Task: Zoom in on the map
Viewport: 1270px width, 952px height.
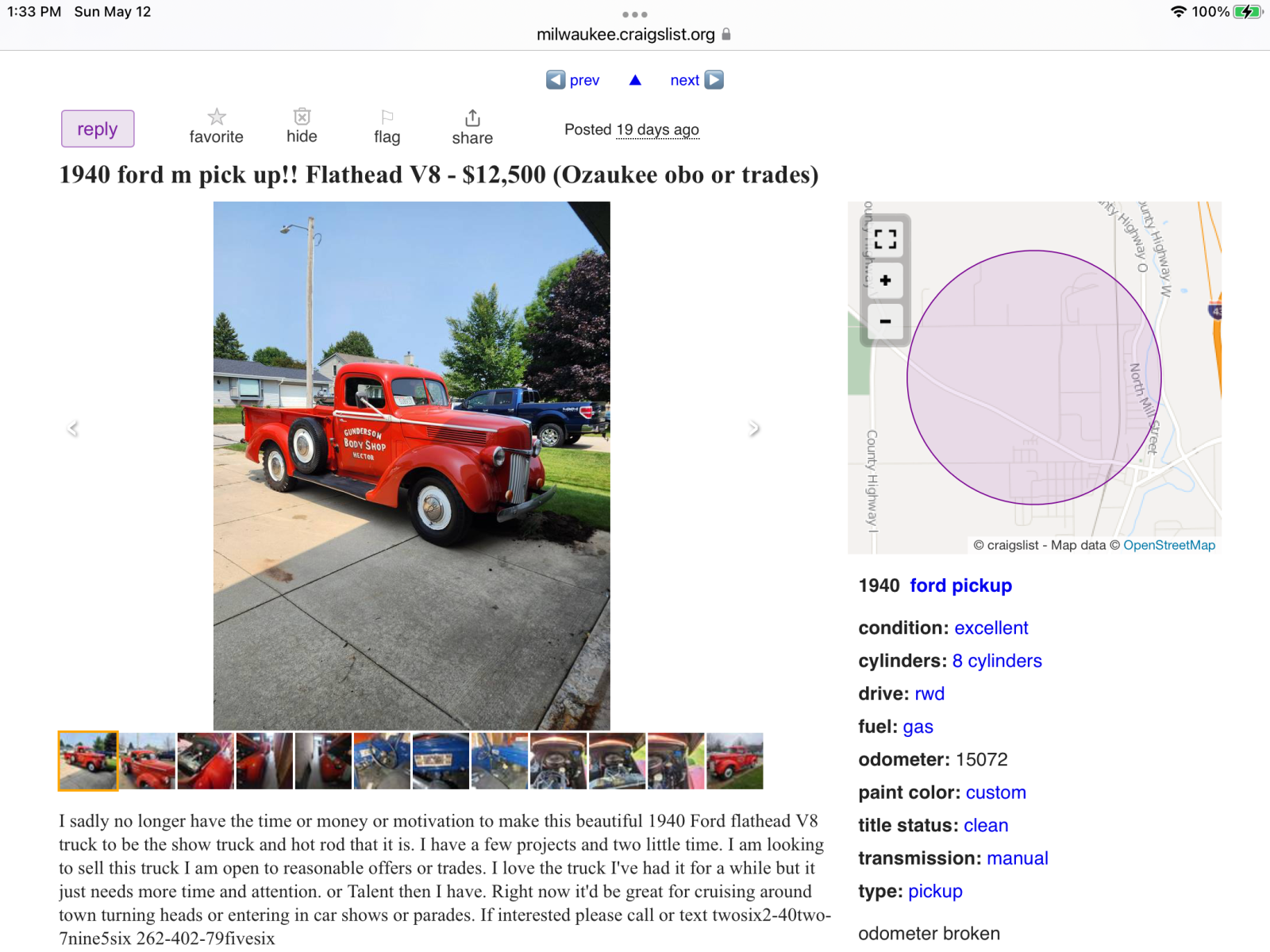Action: (885, 281)
